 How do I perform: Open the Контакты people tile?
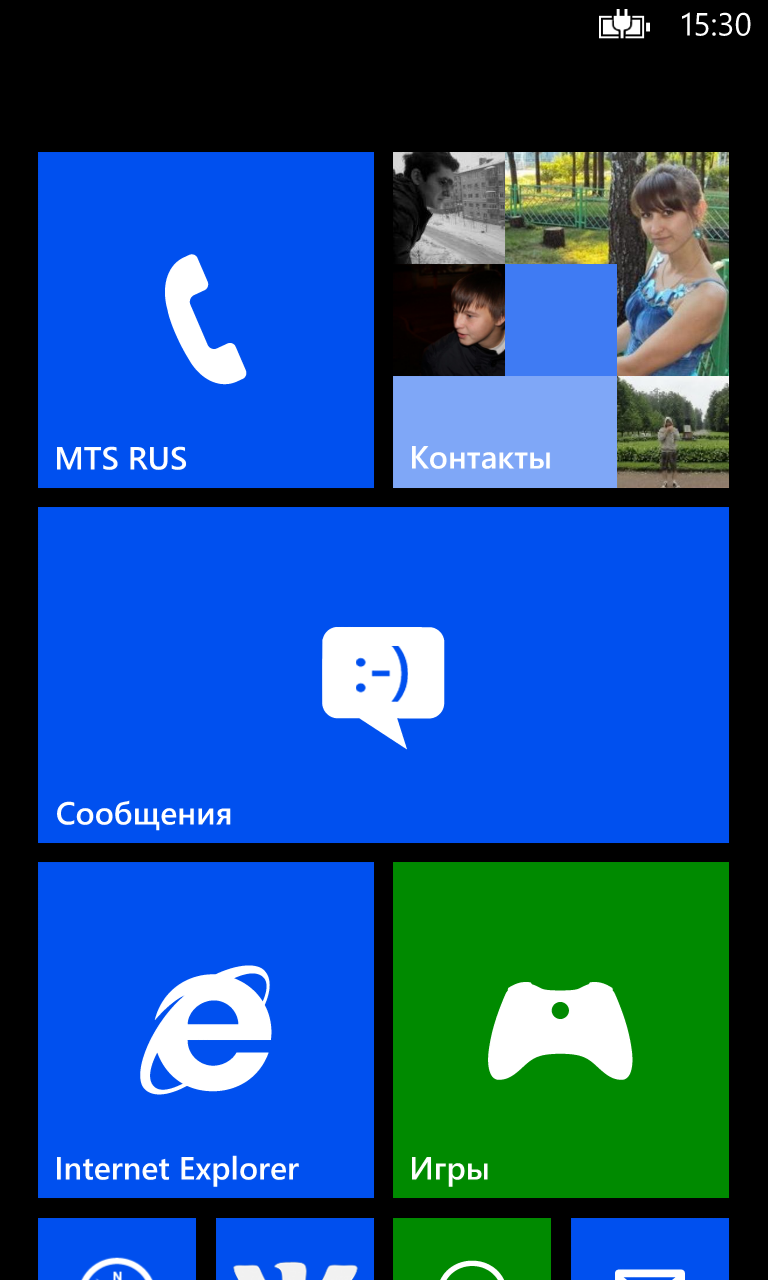click(x=561, y=320)
